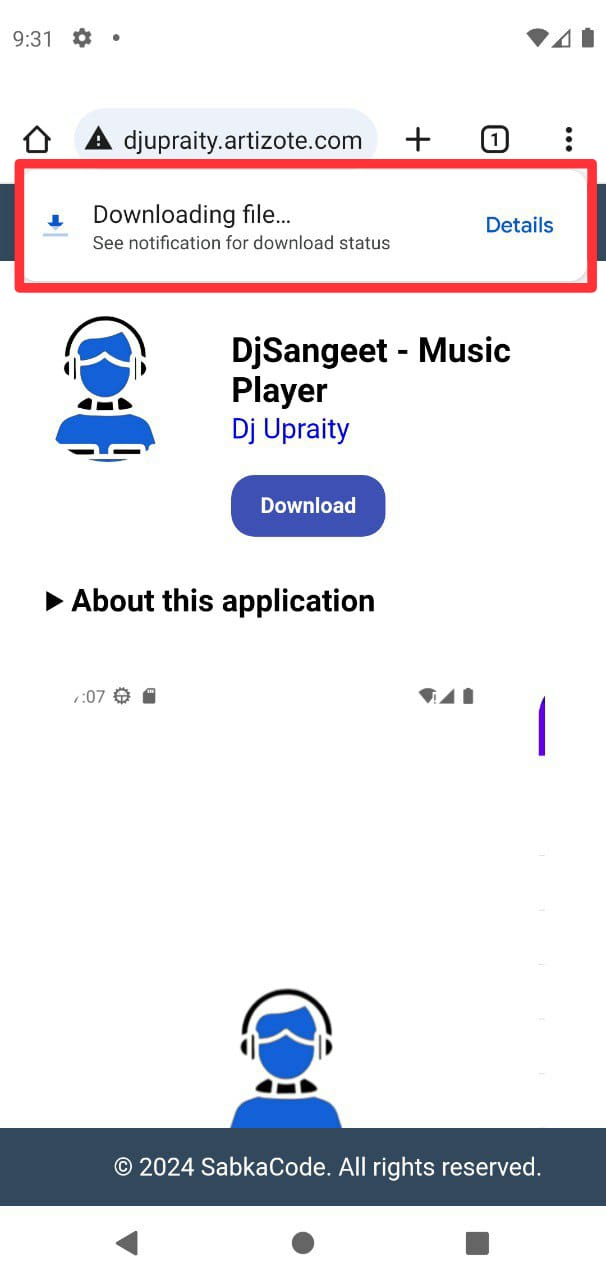Go back using the system back button

point(126,1243)
